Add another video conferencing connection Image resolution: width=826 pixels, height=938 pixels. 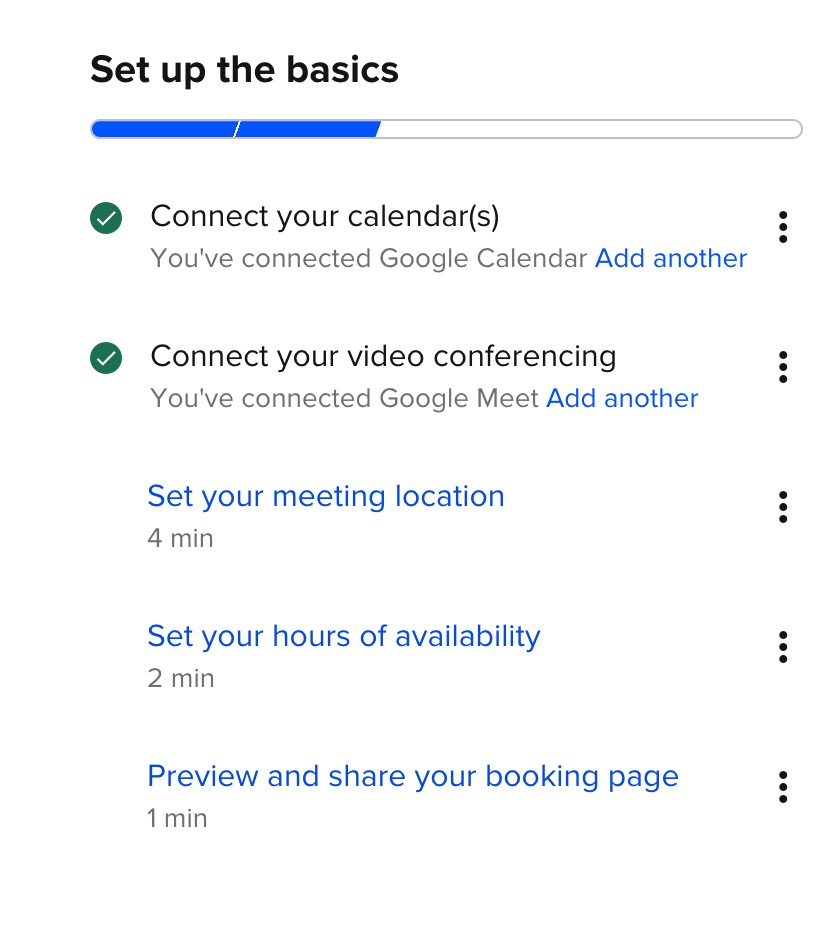pos(622,398)
